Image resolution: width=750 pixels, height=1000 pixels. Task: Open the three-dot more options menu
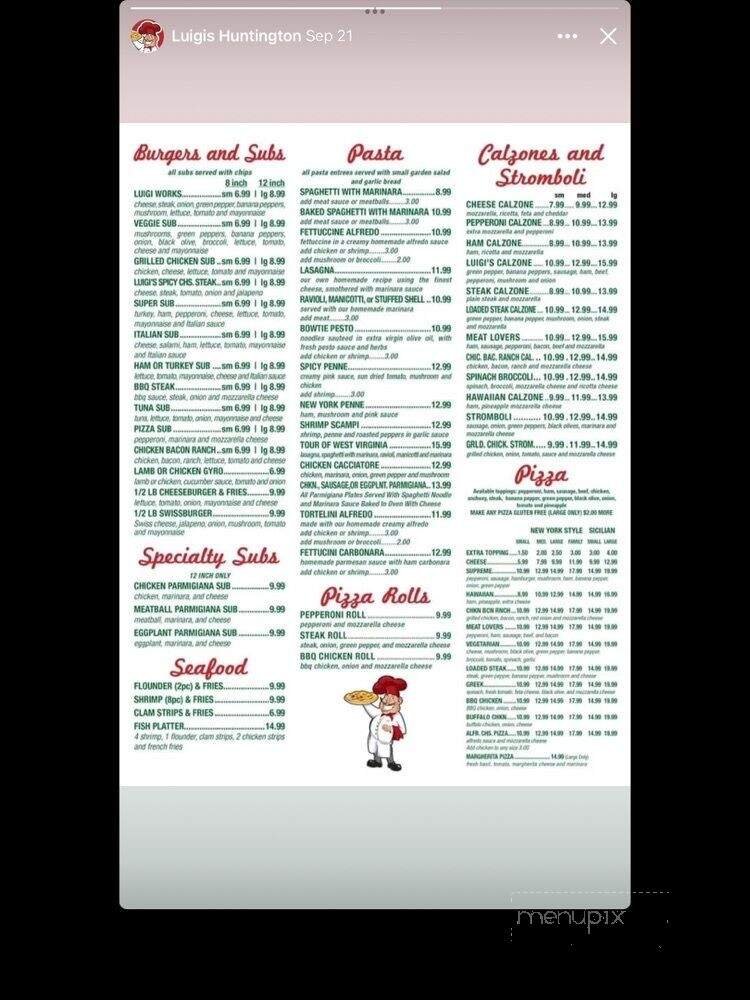tap(566, 35)
